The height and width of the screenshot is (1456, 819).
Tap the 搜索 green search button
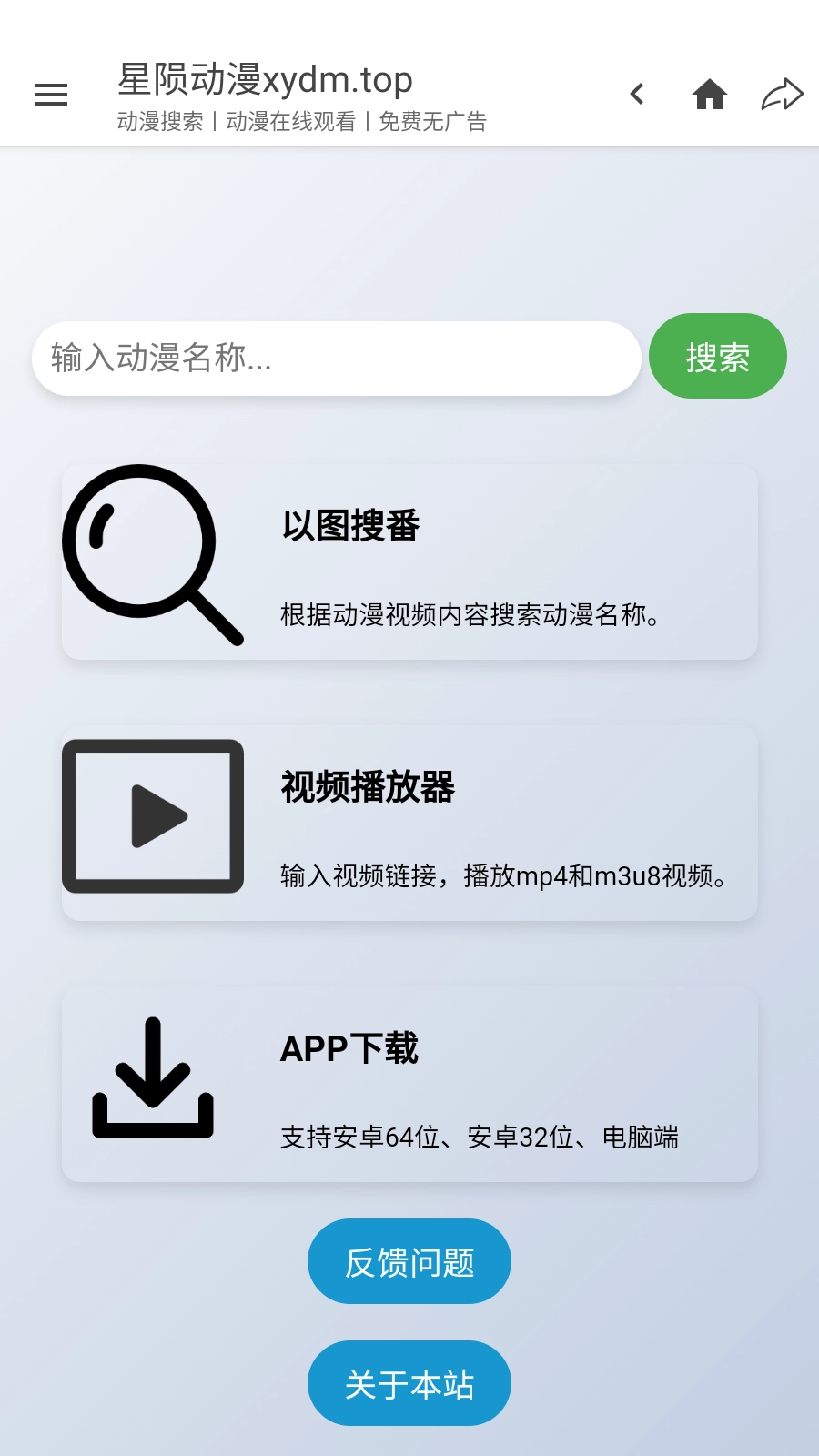coord(718,356)
